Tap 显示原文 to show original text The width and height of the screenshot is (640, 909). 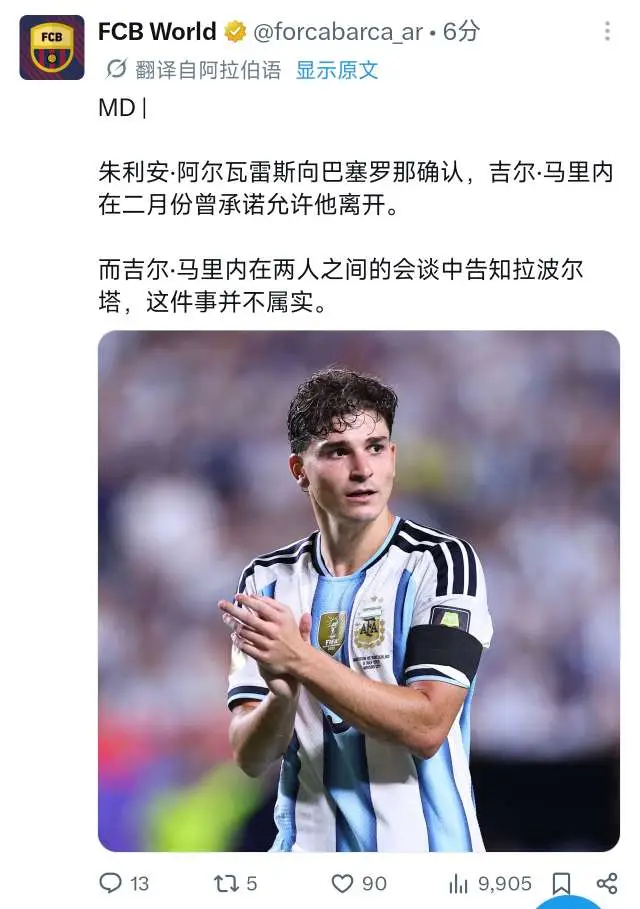tap(337, 70)
